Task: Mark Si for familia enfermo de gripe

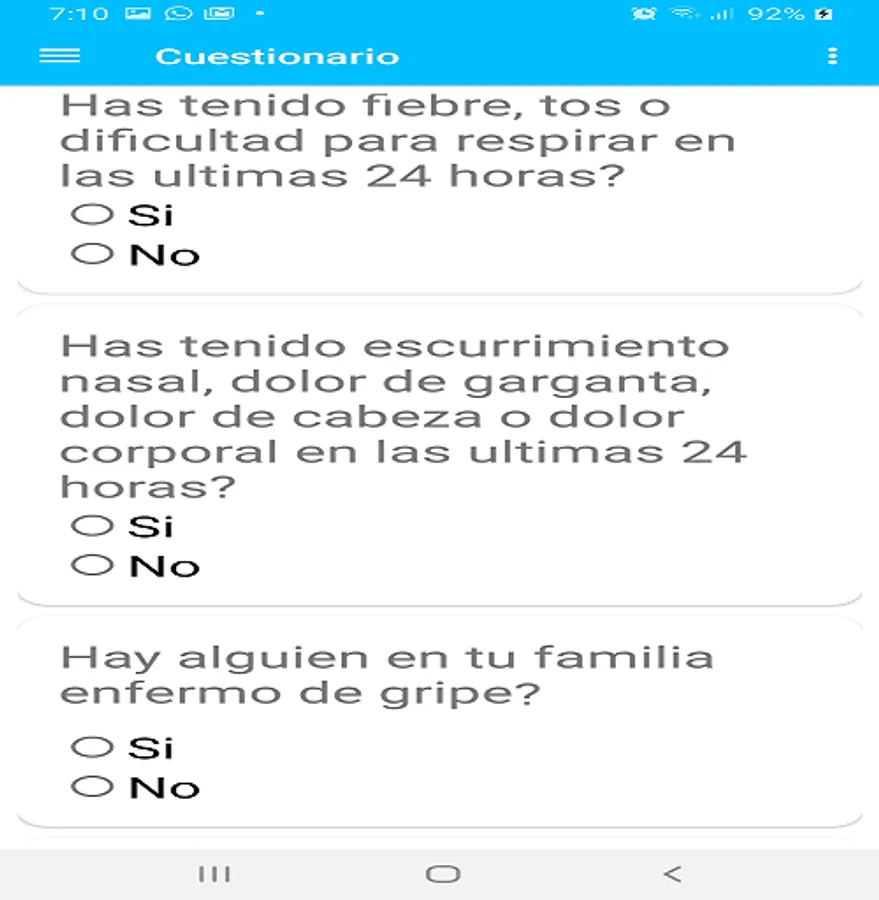Action: (x=93, y=746)
